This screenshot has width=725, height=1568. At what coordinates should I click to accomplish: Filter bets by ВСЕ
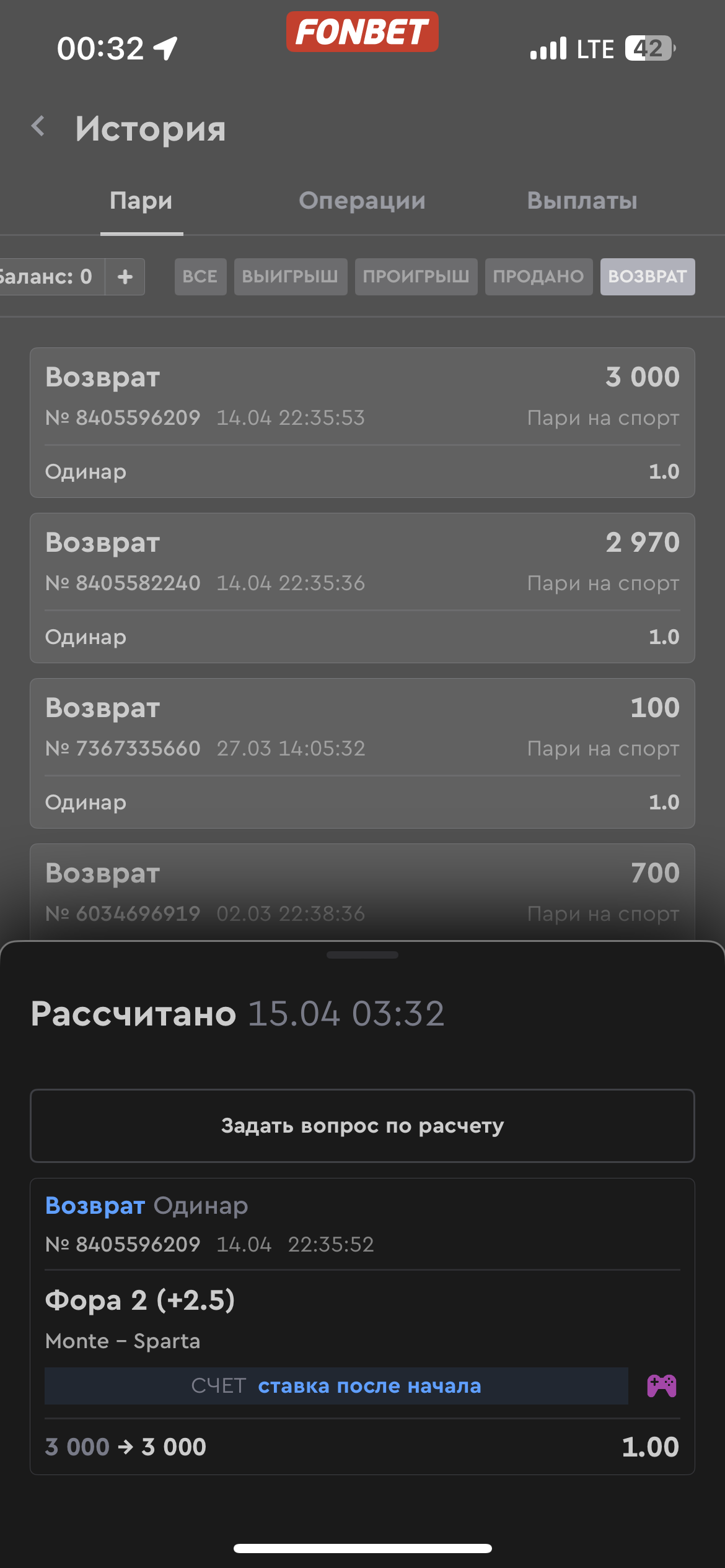200,277
